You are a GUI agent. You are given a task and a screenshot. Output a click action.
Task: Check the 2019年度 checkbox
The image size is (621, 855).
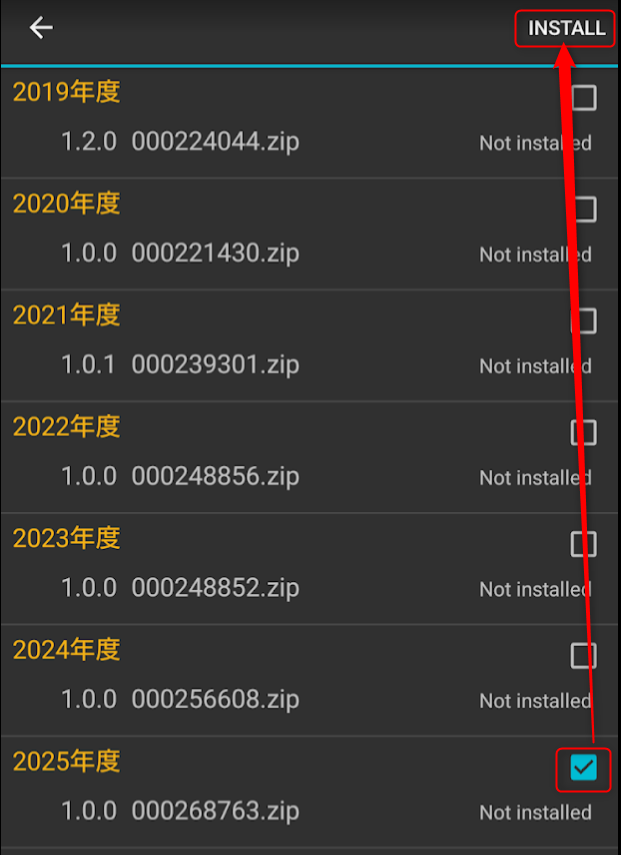pyautogui.click(x=583, y=97)
